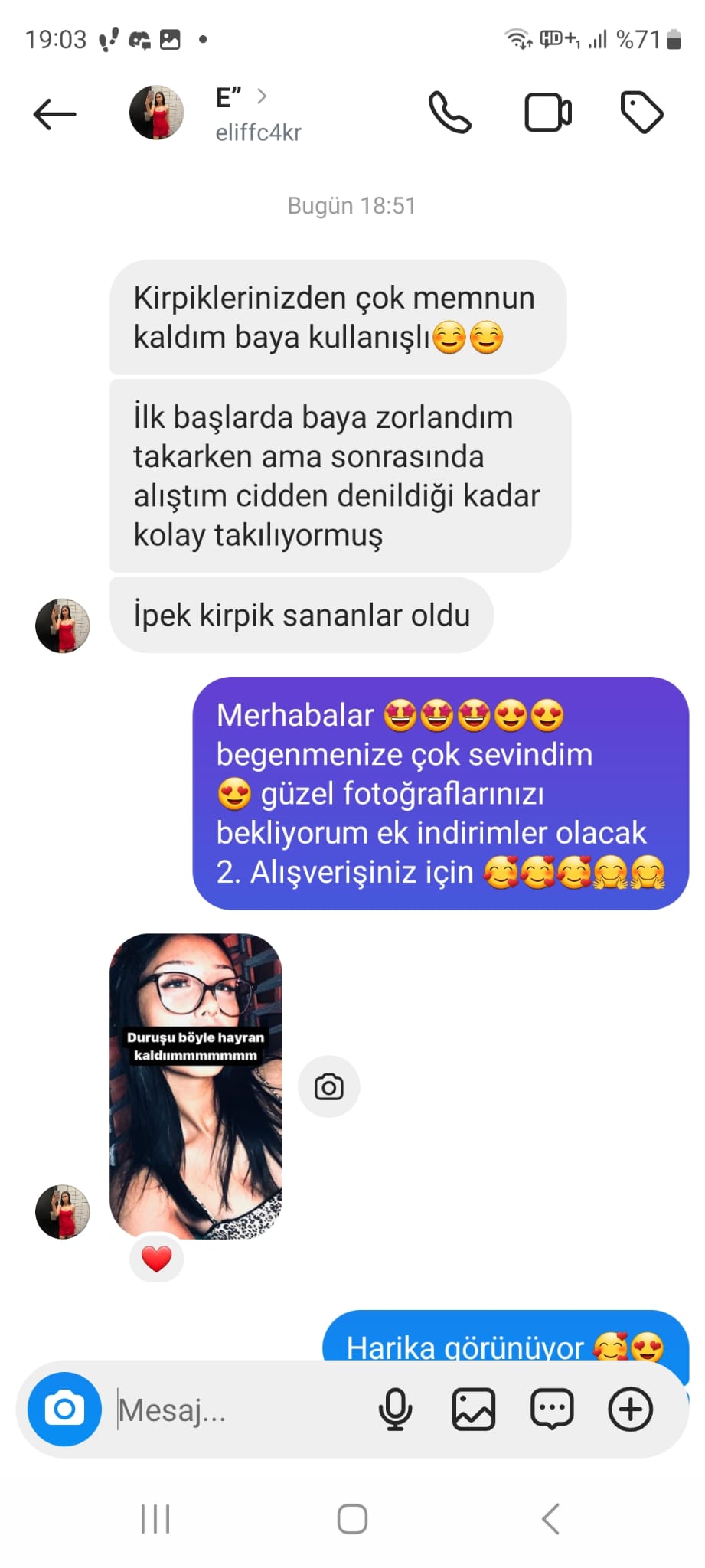The width and height of the screenshot is (705, 1568).
Task: Open recent apps from navigation bar
Action: pos(155,1519)
